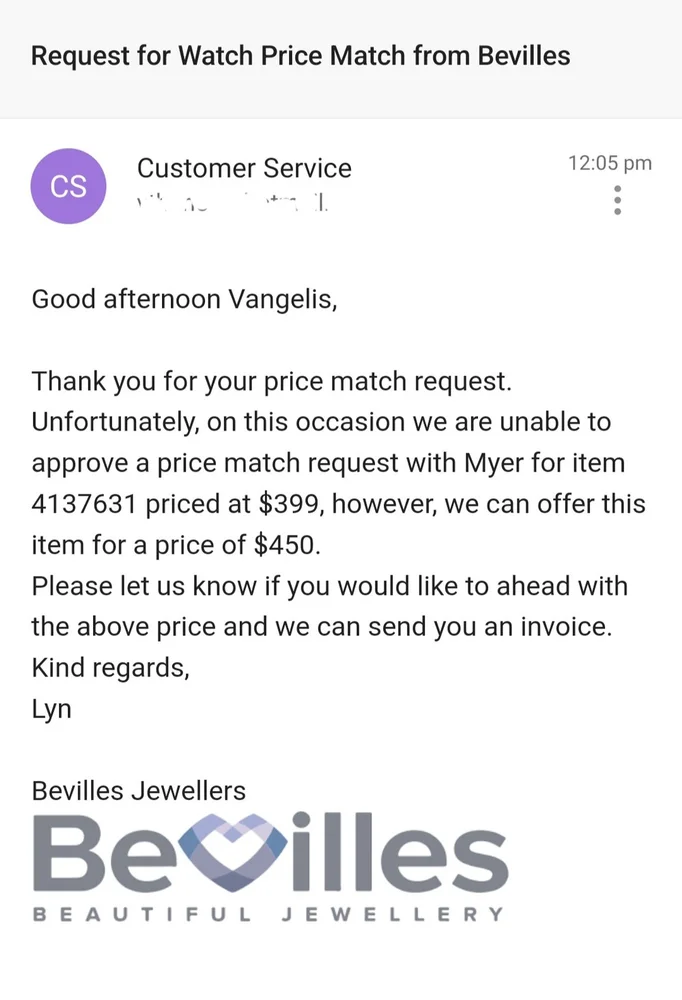Tap the Customer Service sender avatar
The height and width of the screenshot is (1000, 682).
68,186
